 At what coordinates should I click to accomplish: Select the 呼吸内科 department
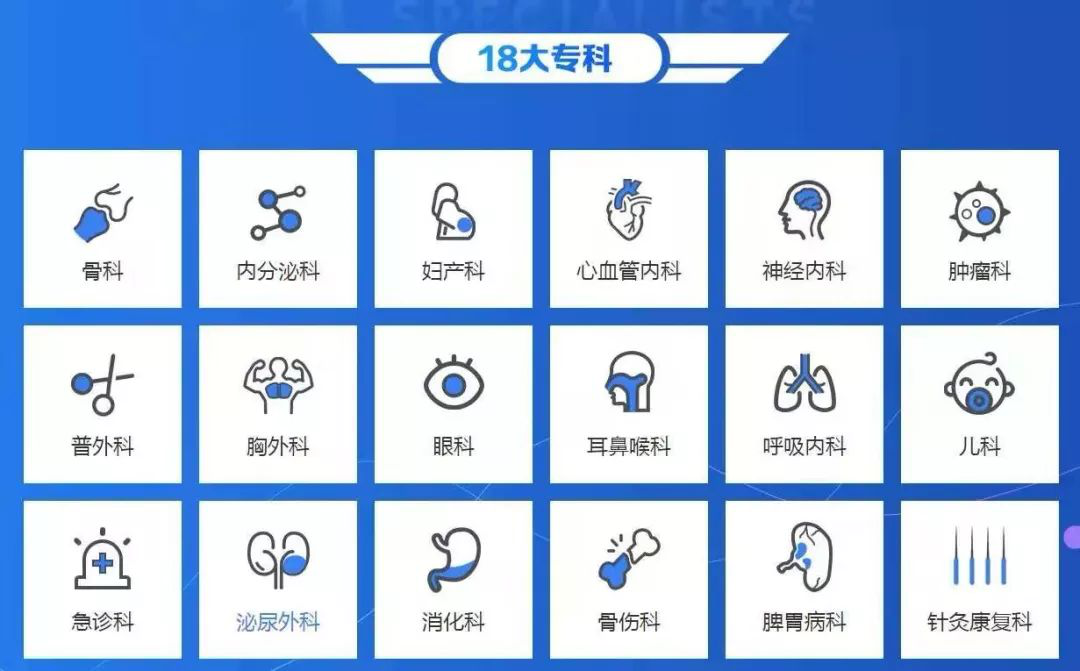[x=804, y=404]
